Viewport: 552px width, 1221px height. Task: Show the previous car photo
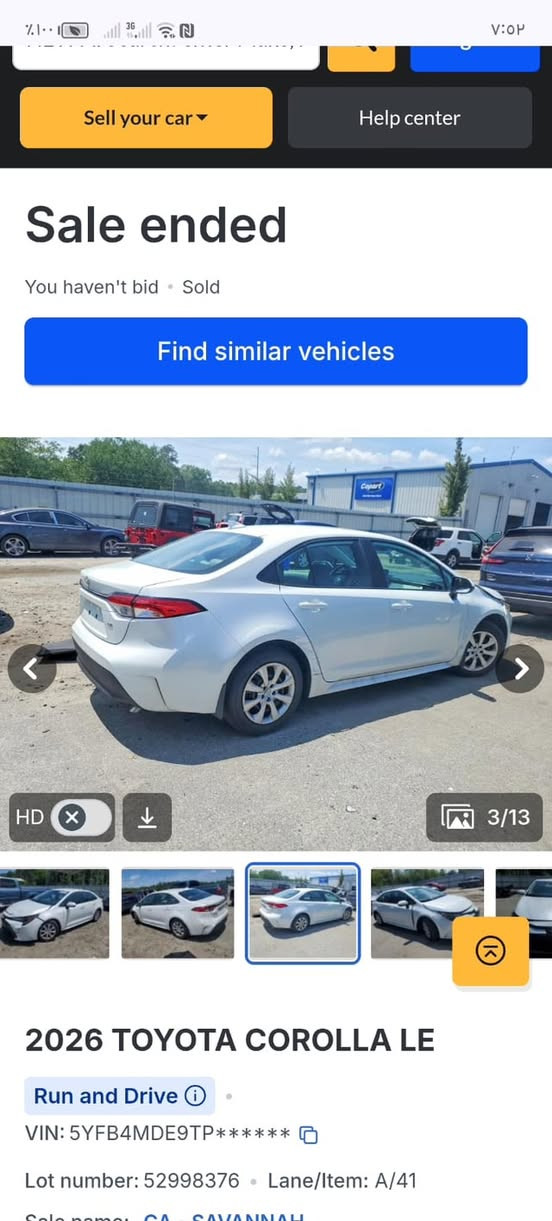pos(31,669)
